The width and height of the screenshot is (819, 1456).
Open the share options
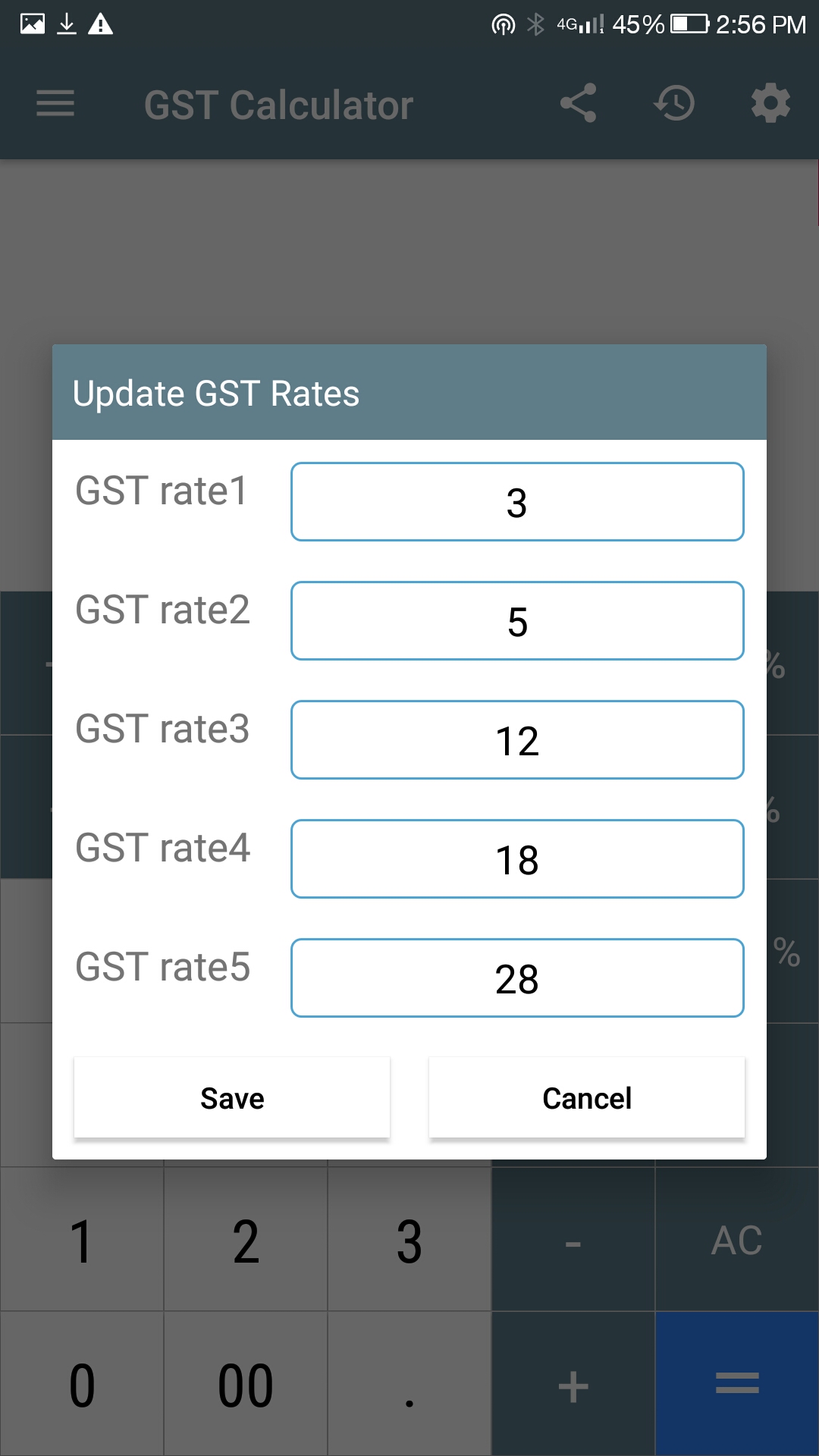point(579,104)
